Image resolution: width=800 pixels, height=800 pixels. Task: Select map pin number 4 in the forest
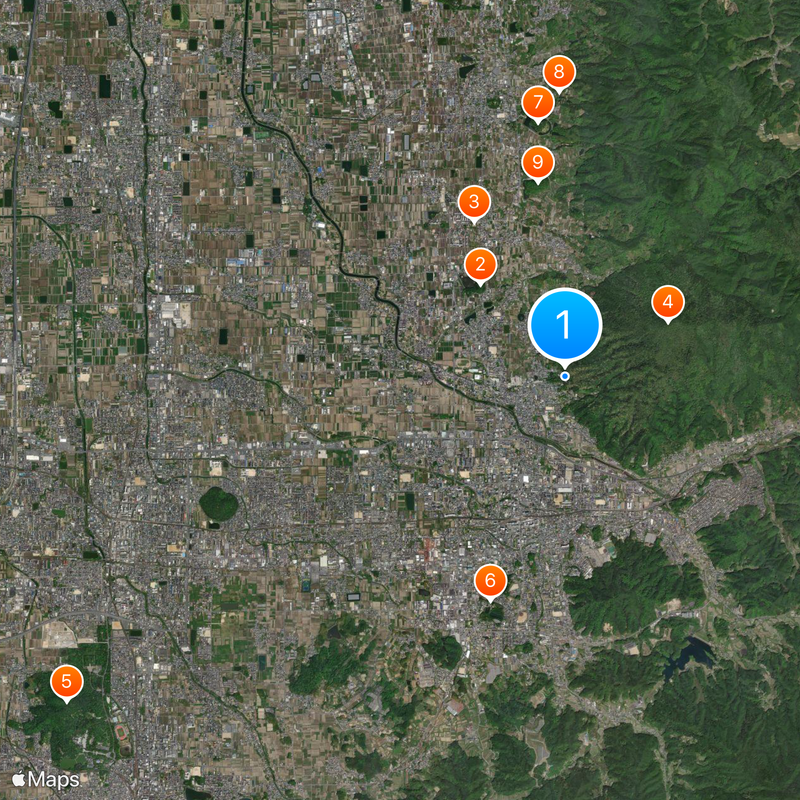tap(667, 301)
